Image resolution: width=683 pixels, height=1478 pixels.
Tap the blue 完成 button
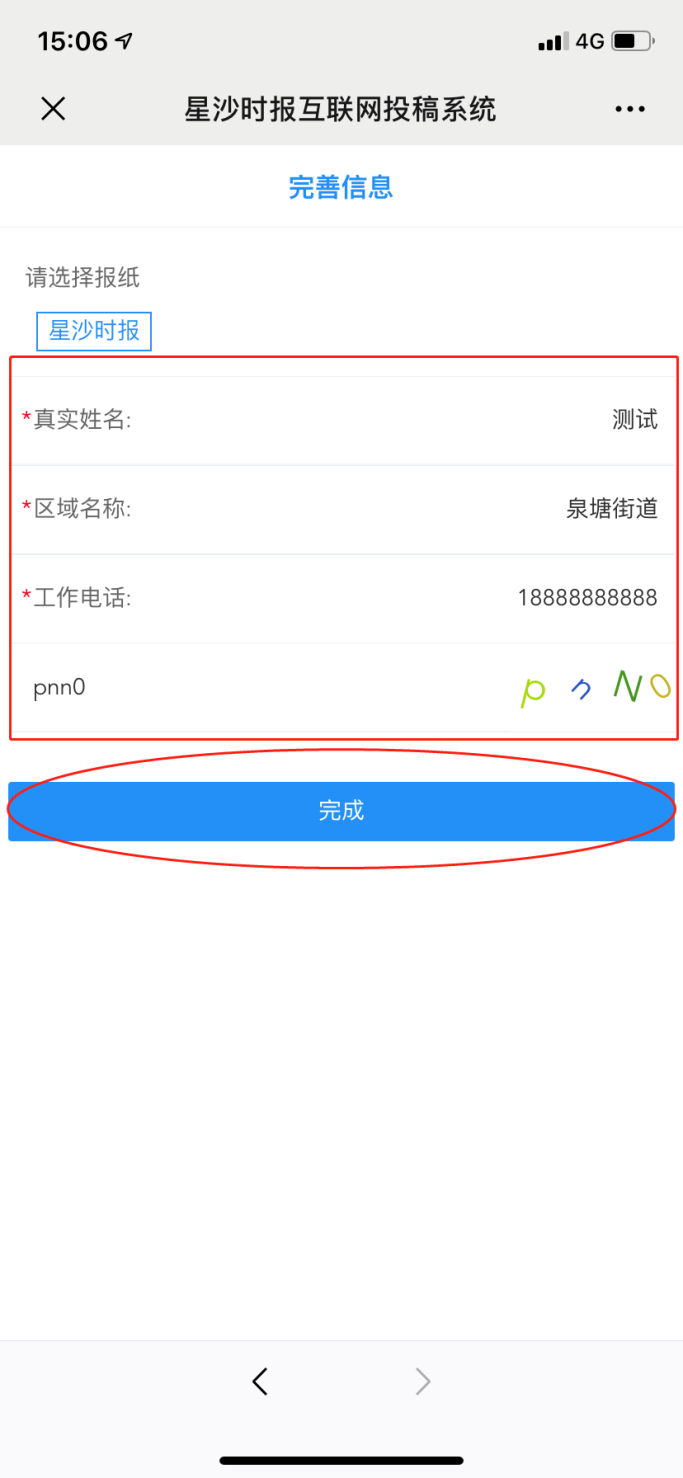point(341,811)
